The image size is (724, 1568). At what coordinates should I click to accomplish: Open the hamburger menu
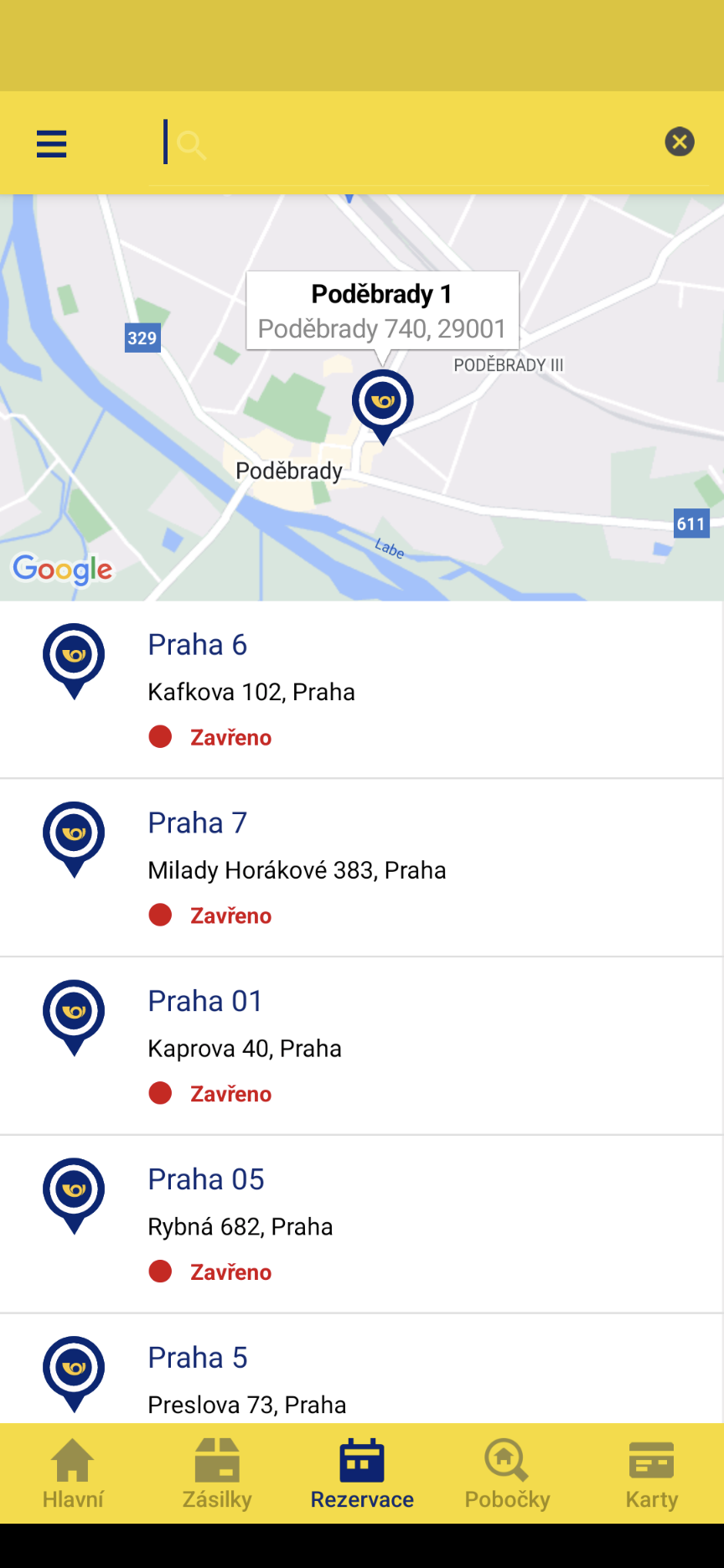51,144
